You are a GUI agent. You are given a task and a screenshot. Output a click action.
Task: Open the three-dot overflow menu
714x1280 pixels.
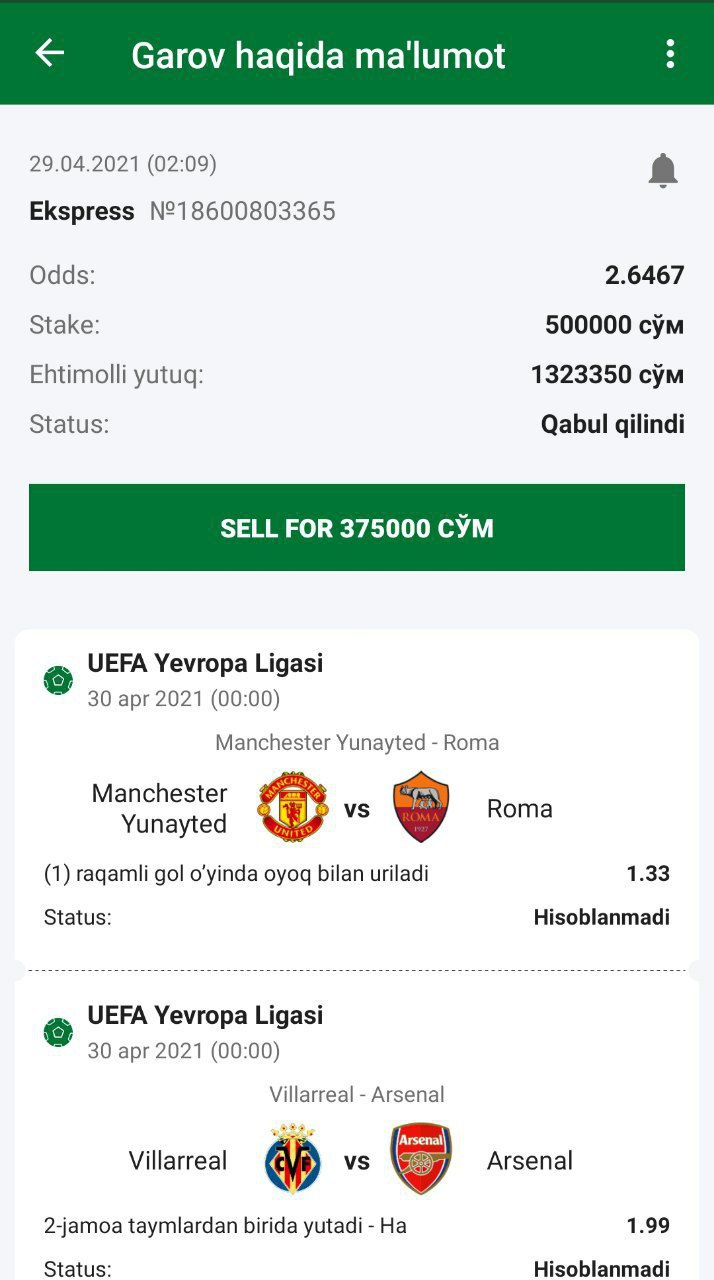coord(670,54)
